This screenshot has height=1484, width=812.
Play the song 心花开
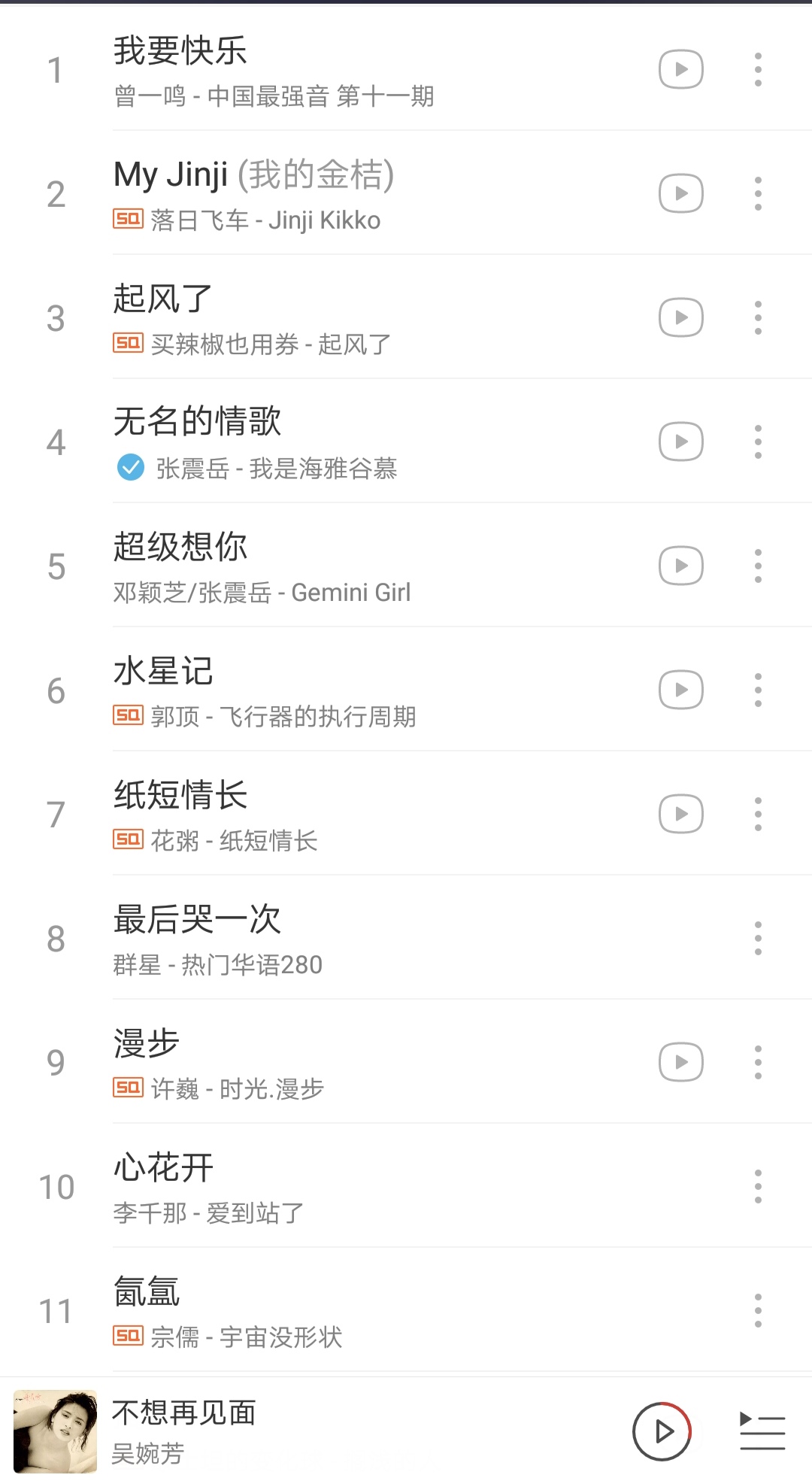pyautogui.click(x=301, y=1186)
